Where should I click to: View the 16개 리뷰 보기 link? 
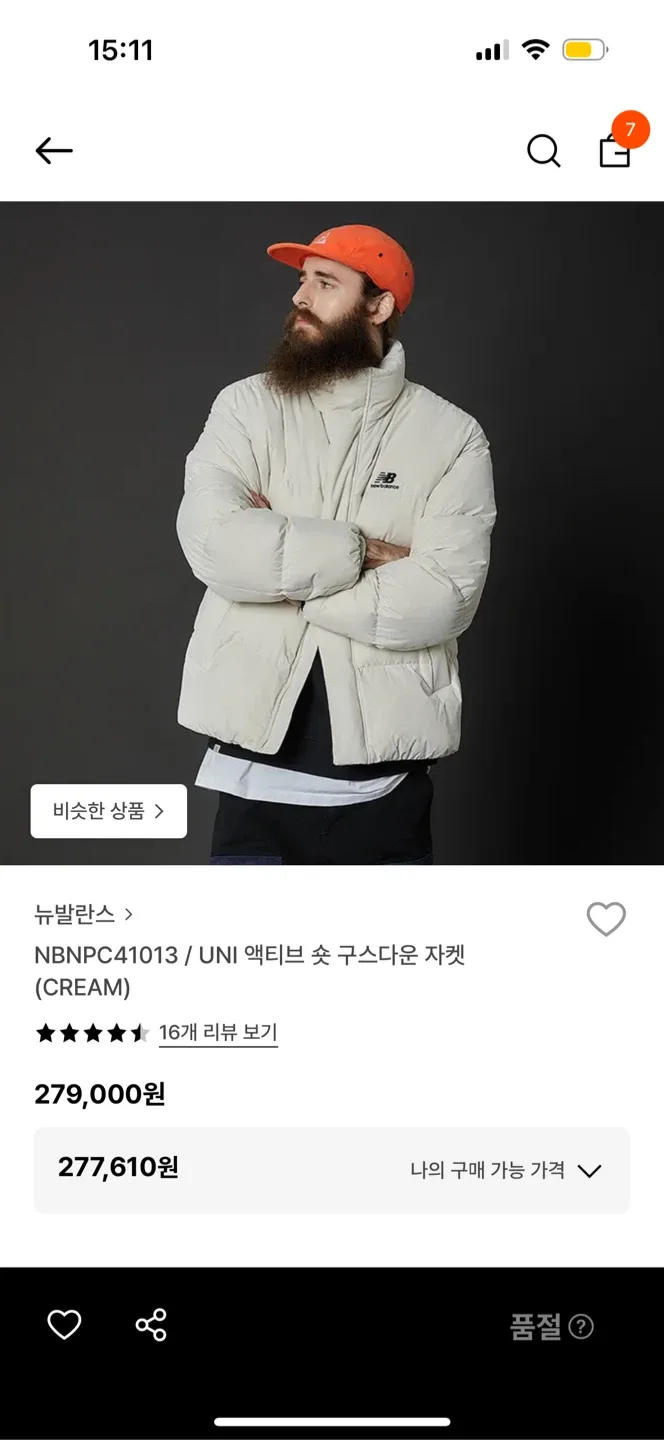(218, 1033)
